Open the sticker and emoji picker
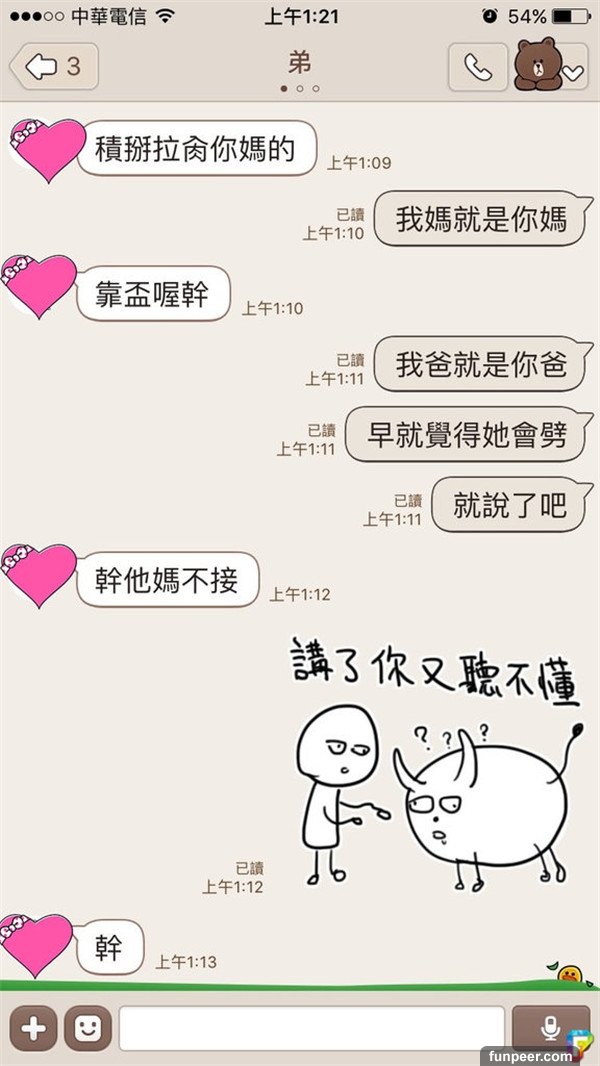 [x=87, y=1029]
